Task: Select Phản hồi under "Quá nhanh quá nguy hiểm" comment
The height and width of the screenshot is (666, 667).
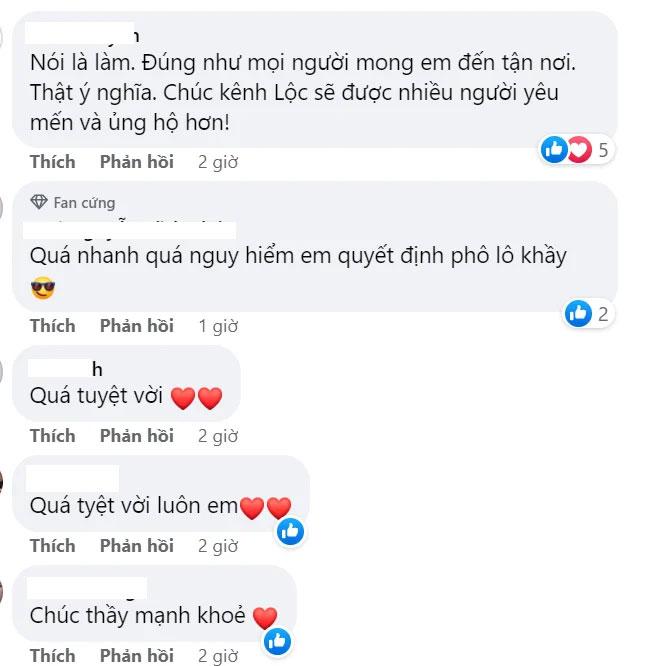Action: click(136, 326)
